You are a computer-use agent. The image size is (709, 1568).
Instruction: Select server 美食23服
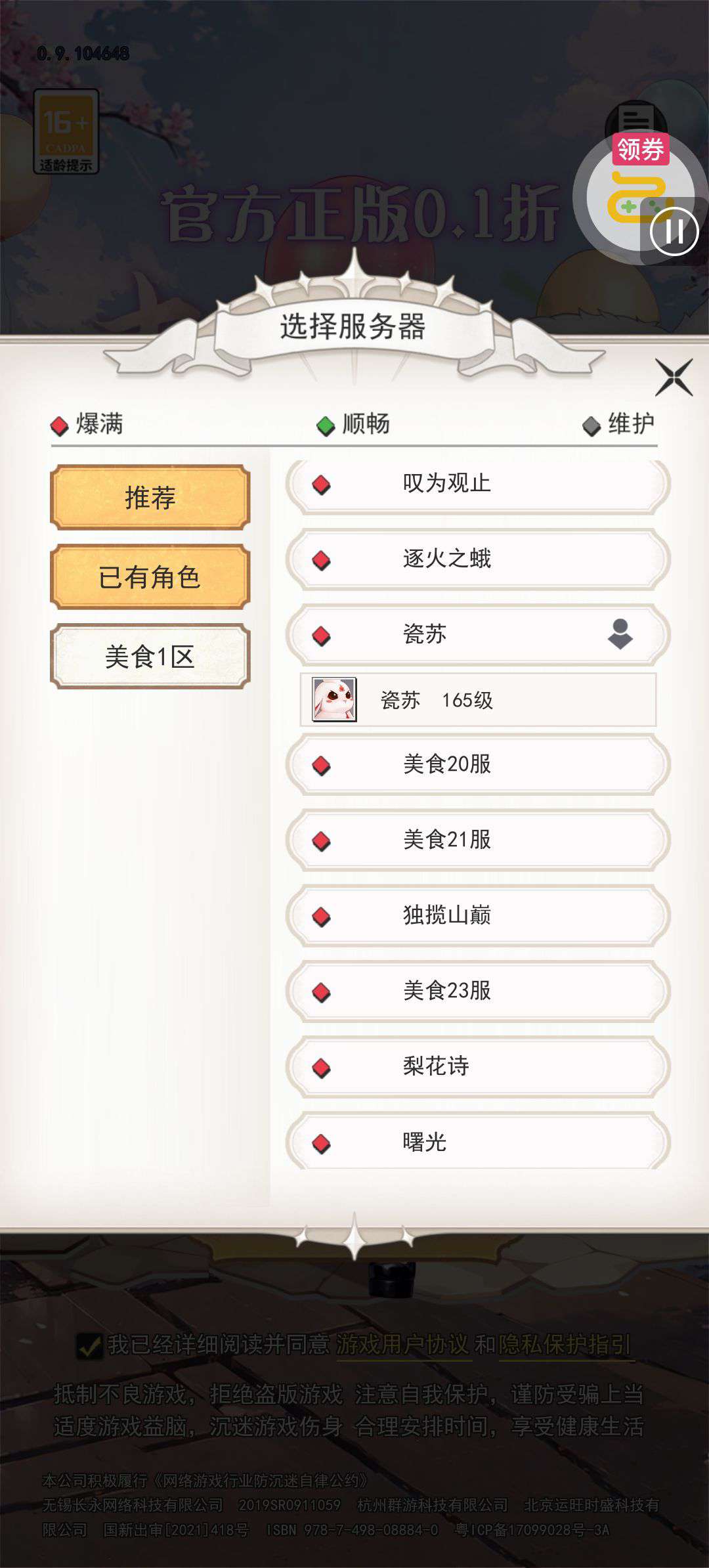[478, 991]
